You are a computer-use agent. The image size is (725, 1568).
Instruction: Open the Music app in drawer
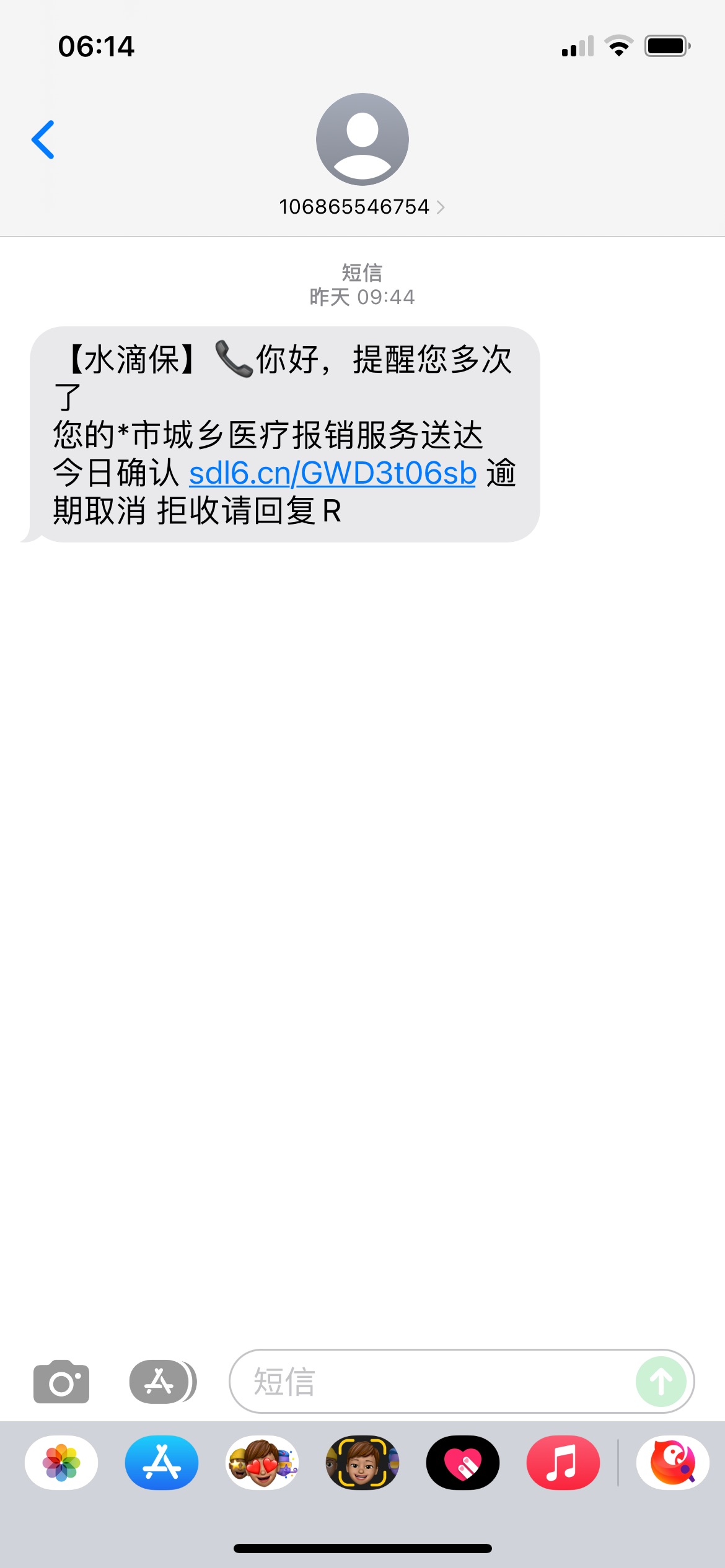(563, 1463)
